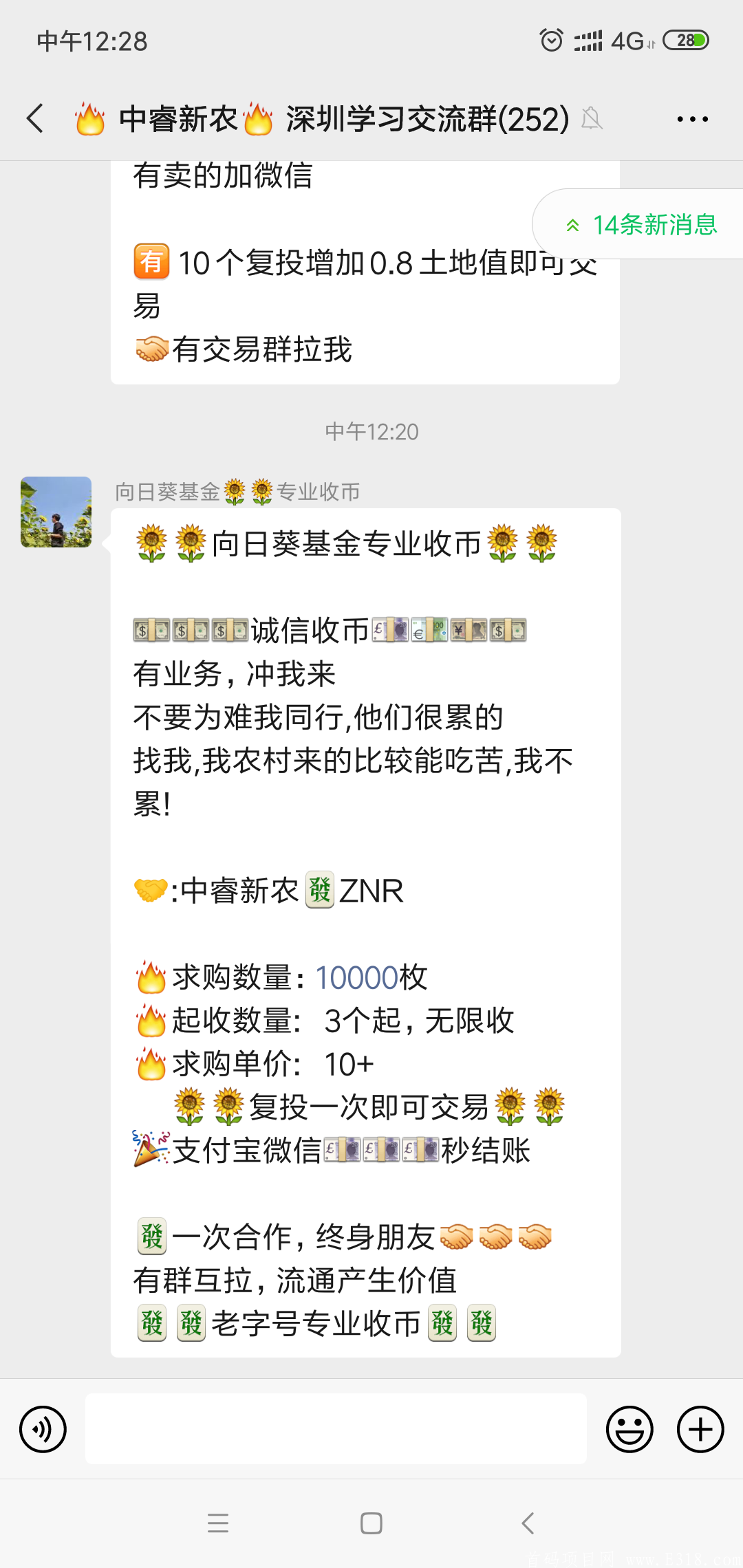Expand new messages via the upward chevron
Screen dimensions: 743x1568
tap(572, 224)
